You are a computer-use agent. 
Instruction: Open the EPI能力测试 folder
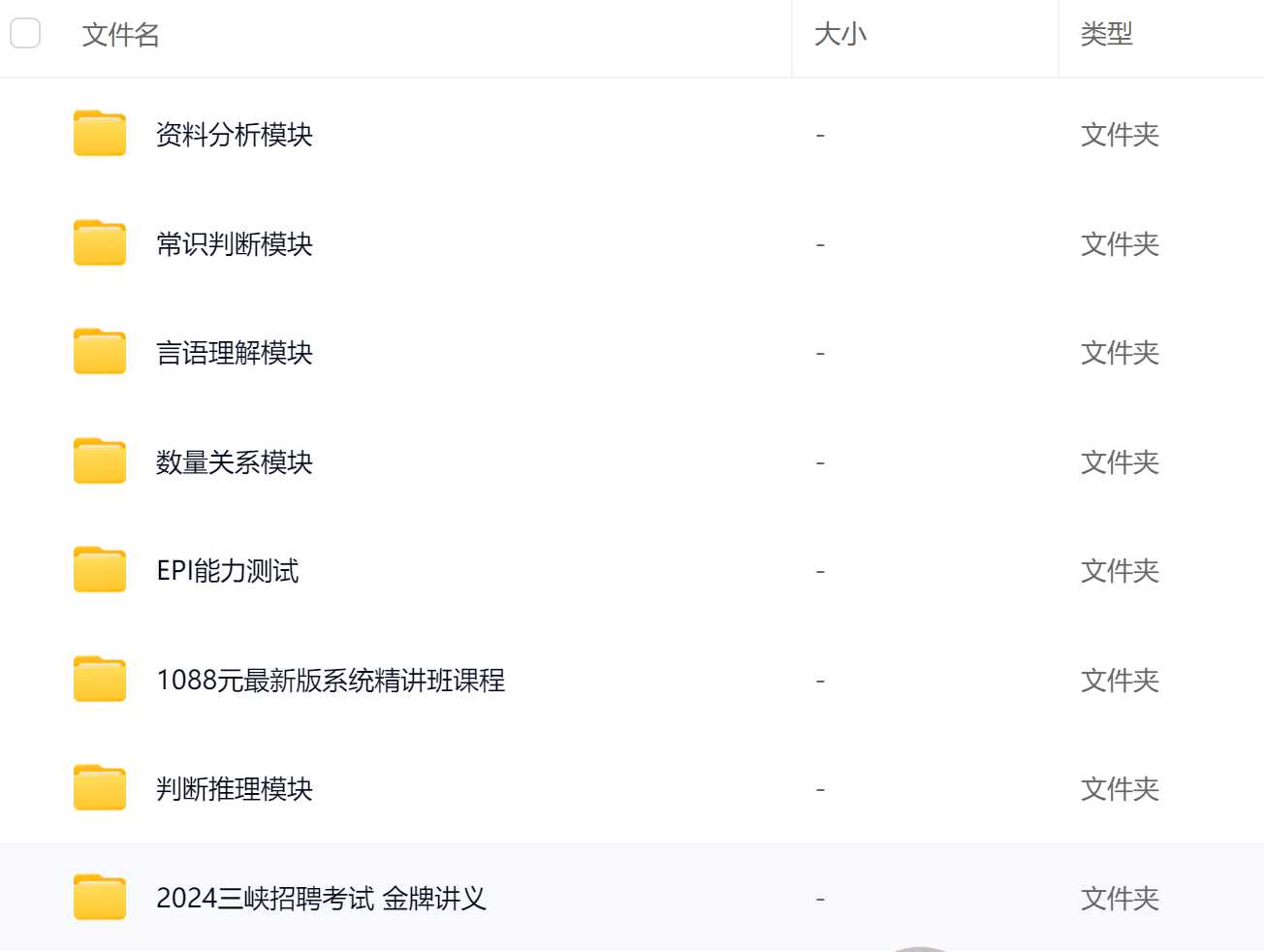[x=227, y=571]
